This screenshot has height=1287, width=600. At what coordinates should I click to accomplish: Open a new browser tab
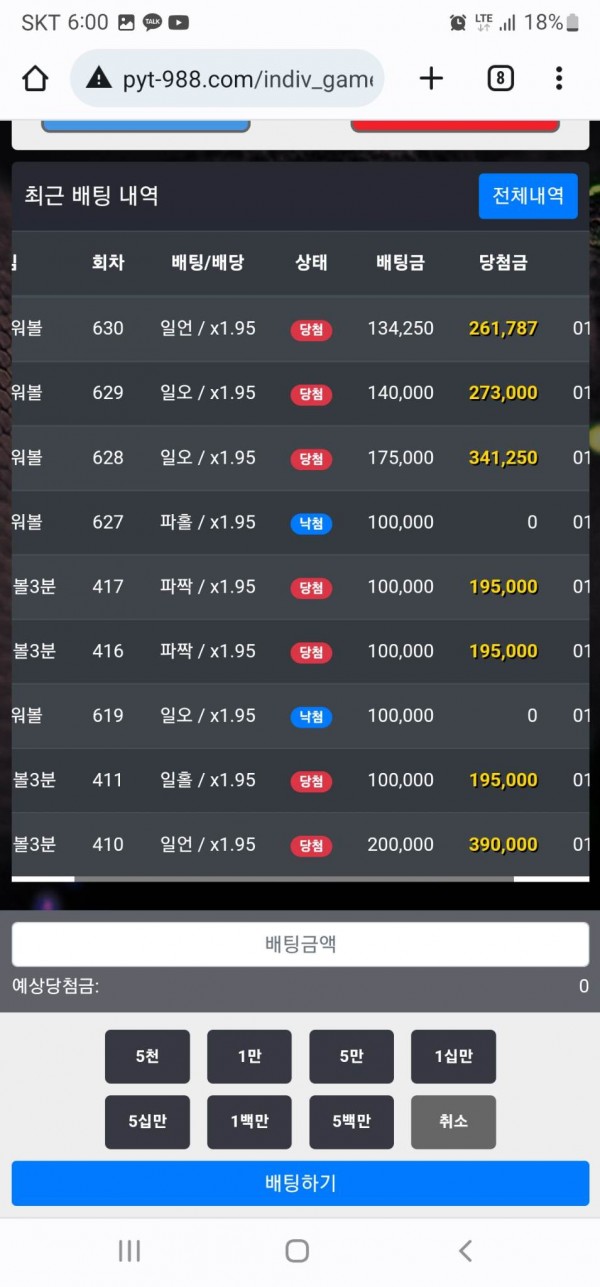pos(431,78)
